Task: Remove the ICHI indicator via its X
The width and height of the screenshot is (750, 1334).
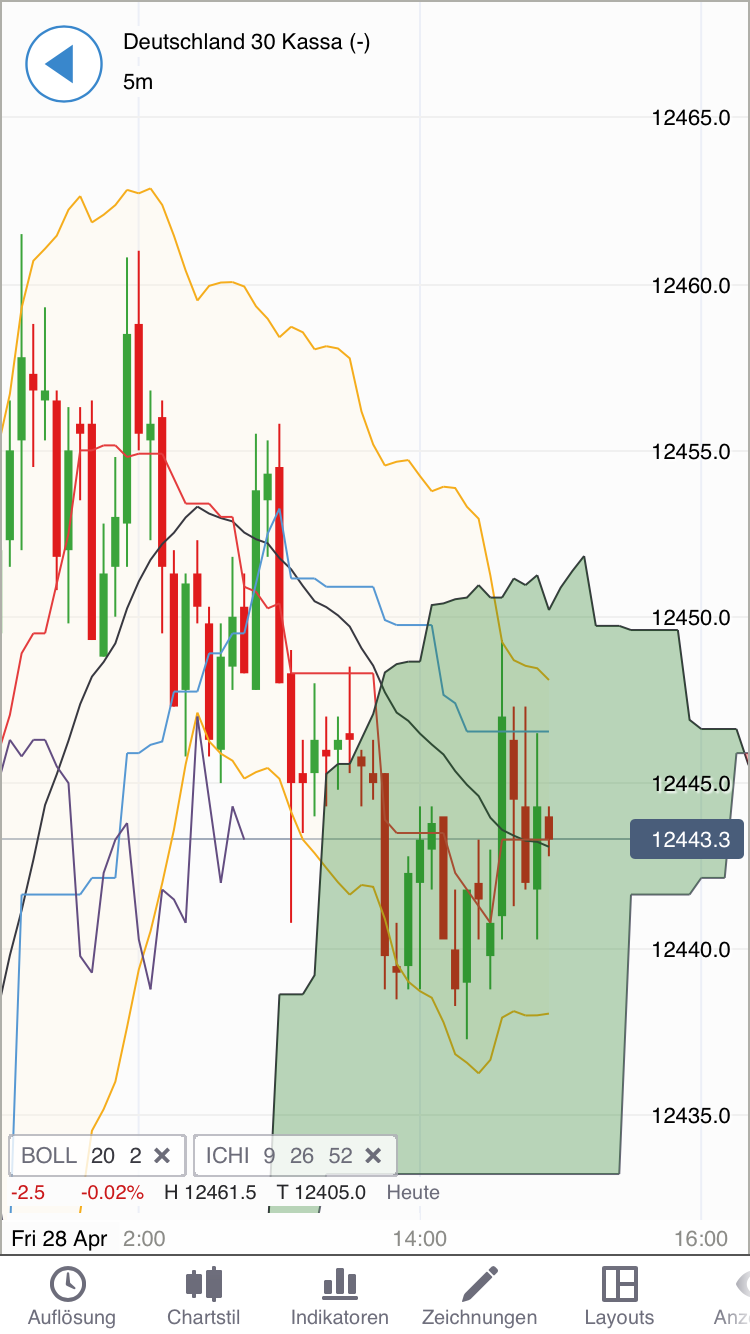Action: point(374,1155)
